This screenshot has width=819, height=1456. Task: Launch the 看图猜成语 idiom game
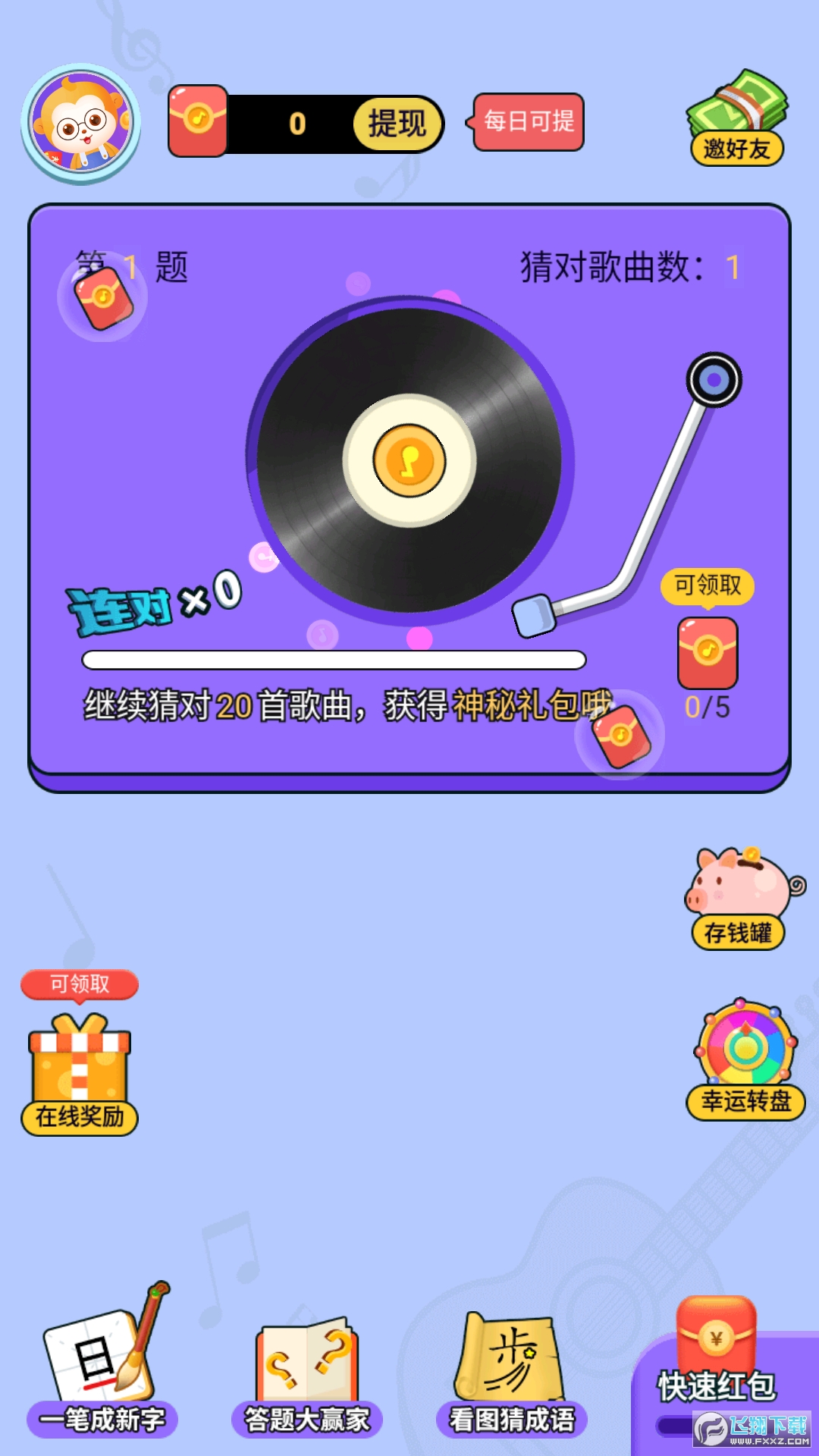click(512, 1373)
